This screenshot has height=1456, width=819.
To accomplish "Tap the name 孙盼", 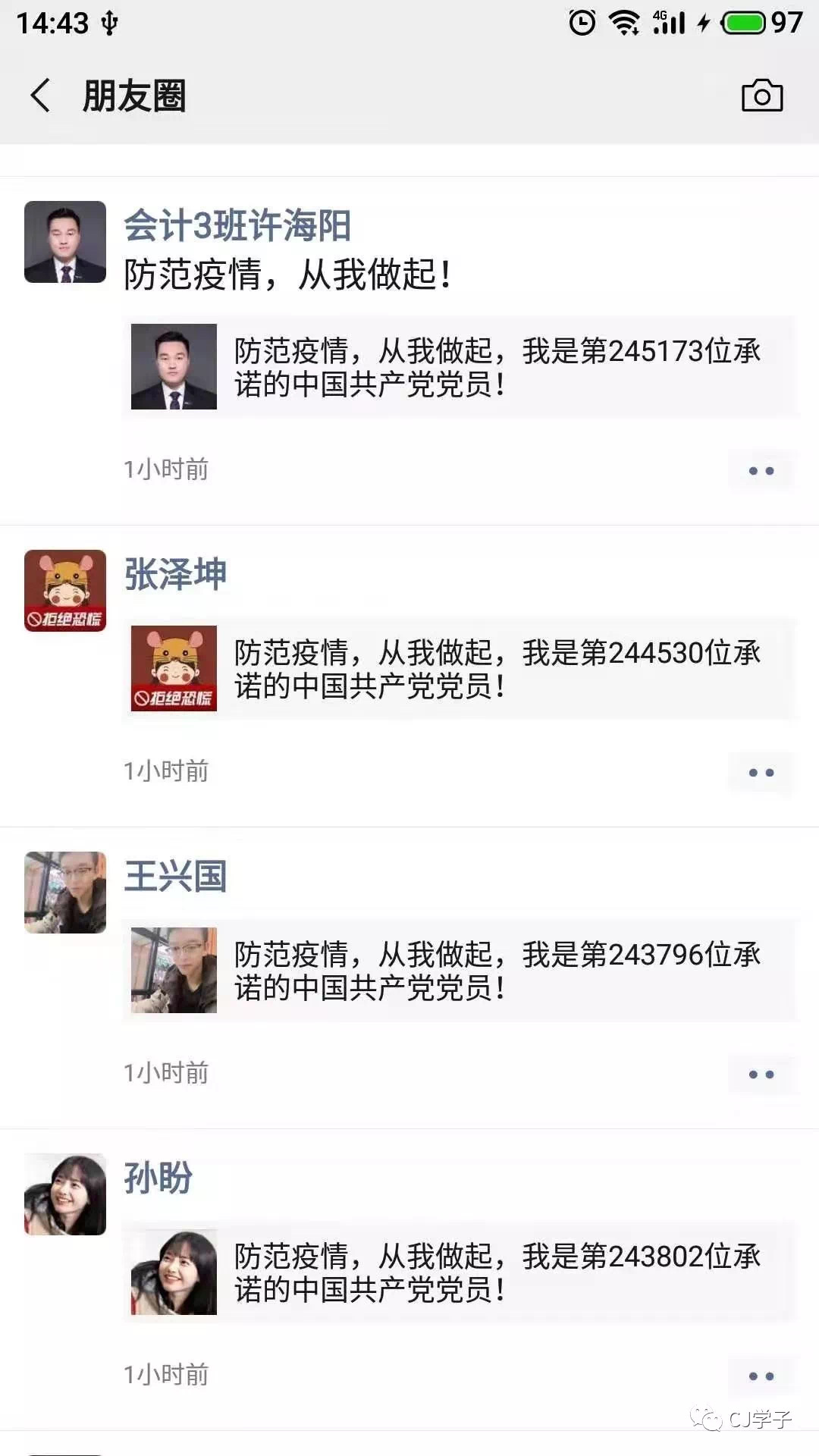I will coord(158,1178).
